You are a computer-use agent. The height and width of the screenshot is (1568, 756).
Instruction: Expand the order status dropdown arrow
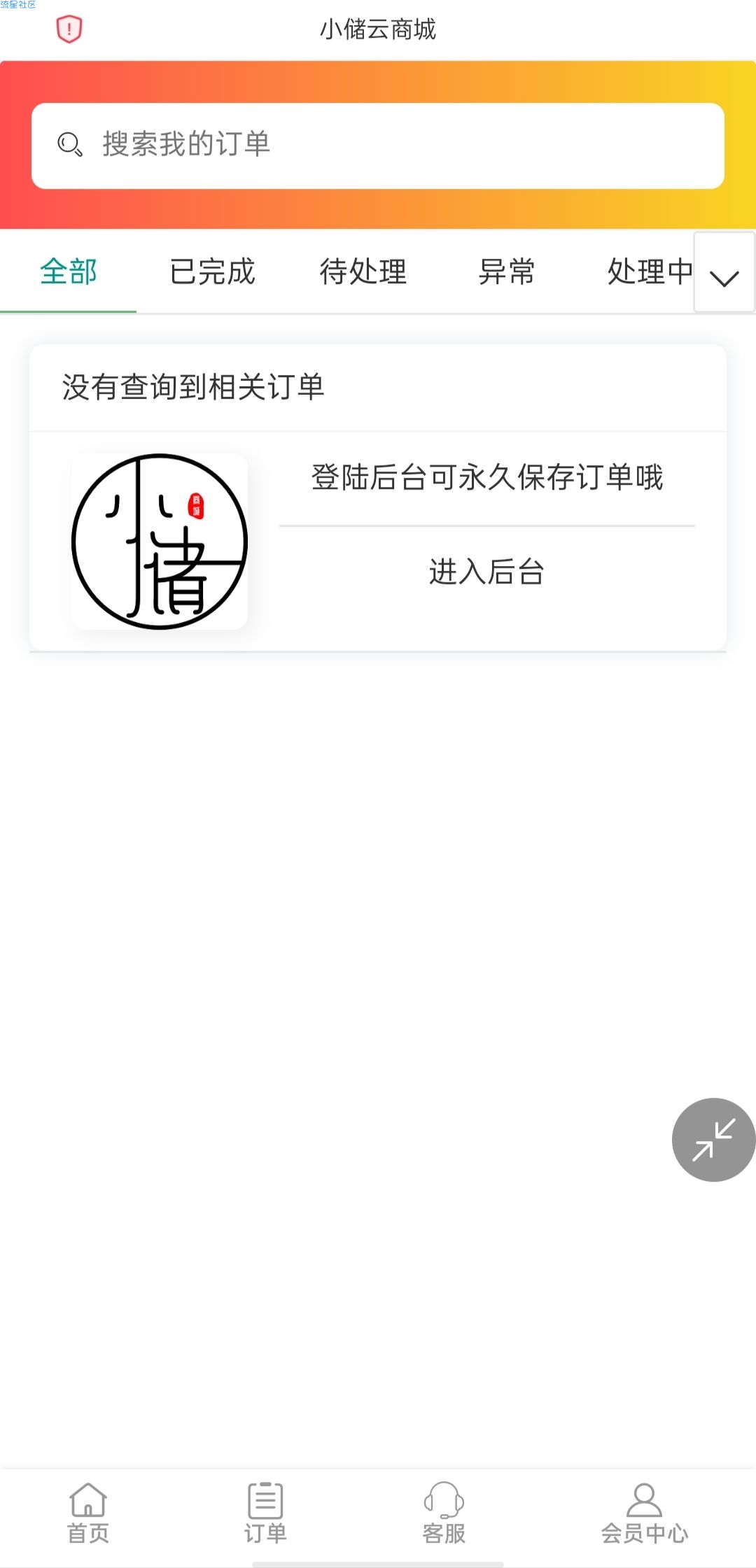coord(724,272)
